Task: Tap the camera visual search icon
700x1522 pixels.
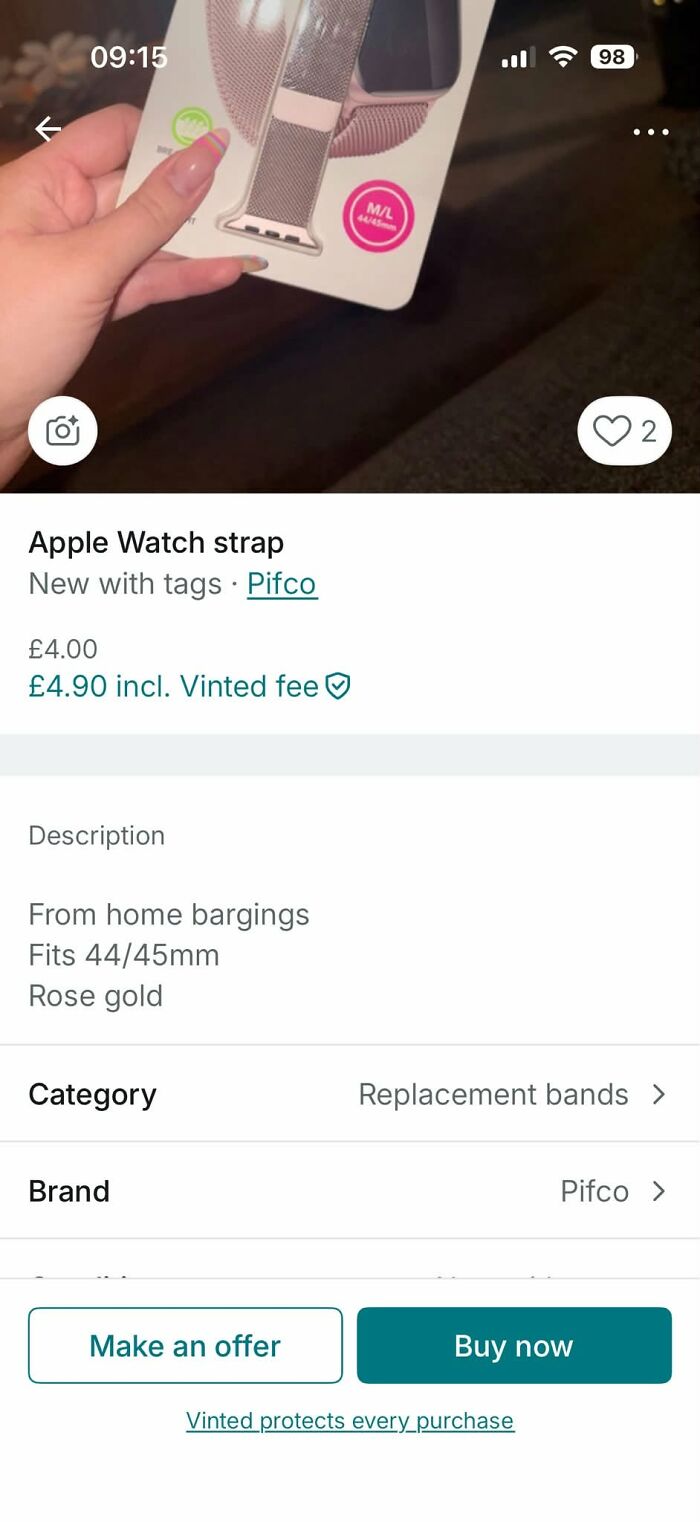Action: coord(63,431)
